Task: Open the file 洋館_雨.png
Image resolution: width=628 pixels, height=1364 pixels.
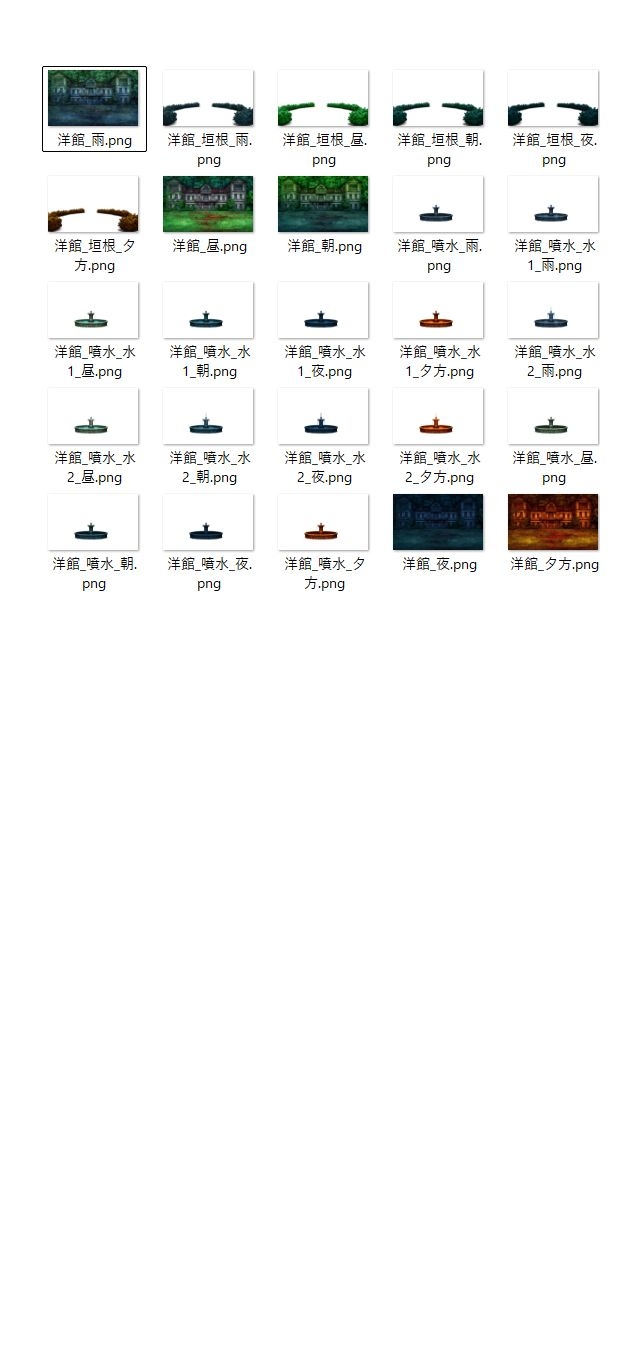Action: [x=94, y=109]
